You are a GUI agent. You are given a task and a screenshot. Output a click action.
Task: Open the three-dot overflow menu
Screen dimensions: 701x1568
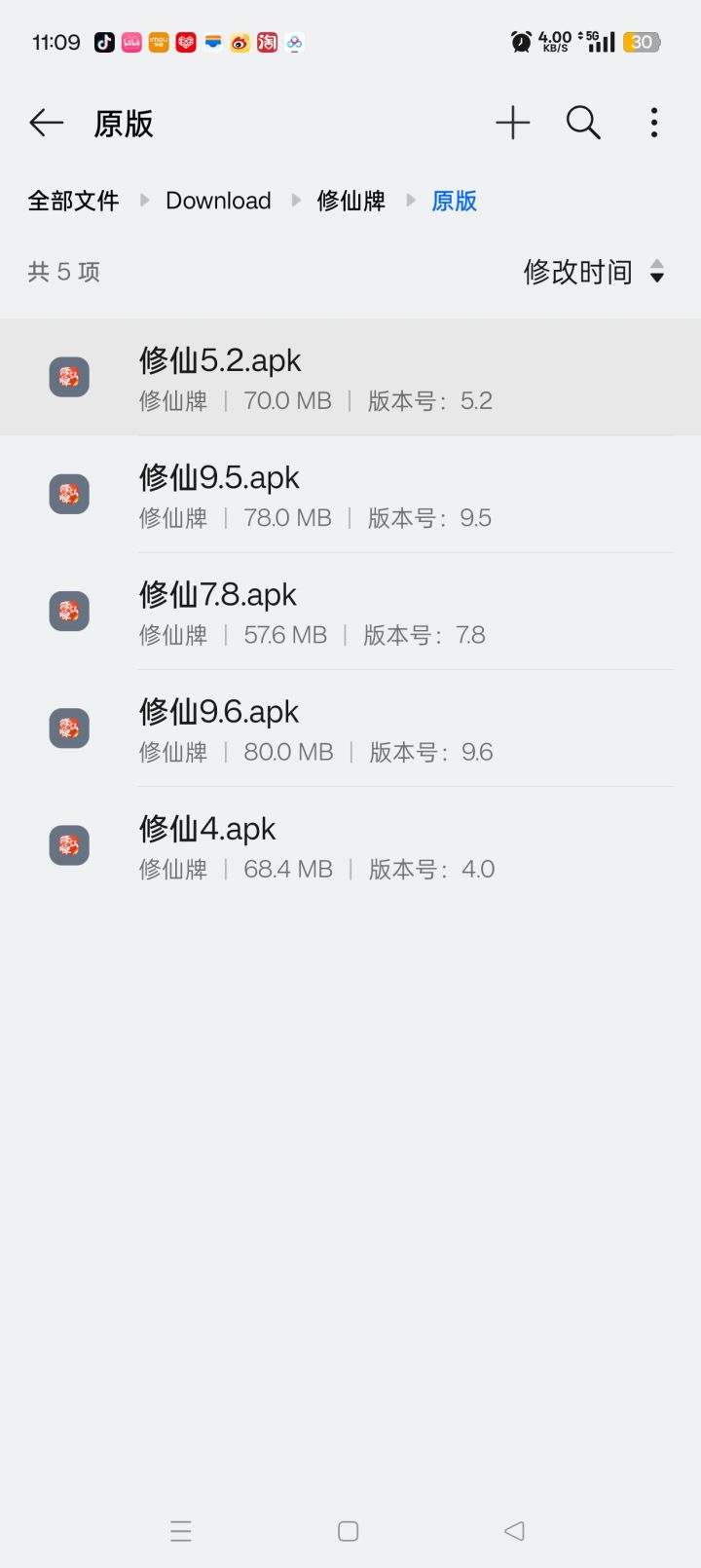654,123
